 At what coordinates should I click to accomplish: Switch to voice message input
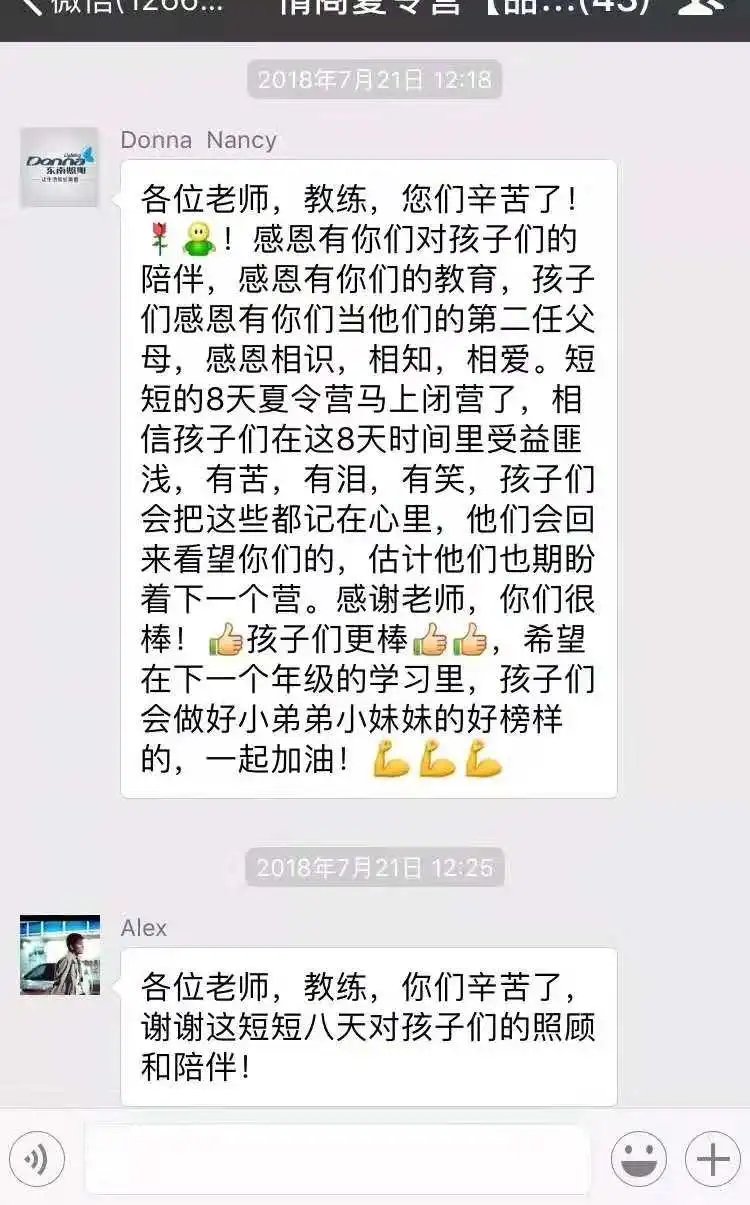click(x=37, y=1160)
